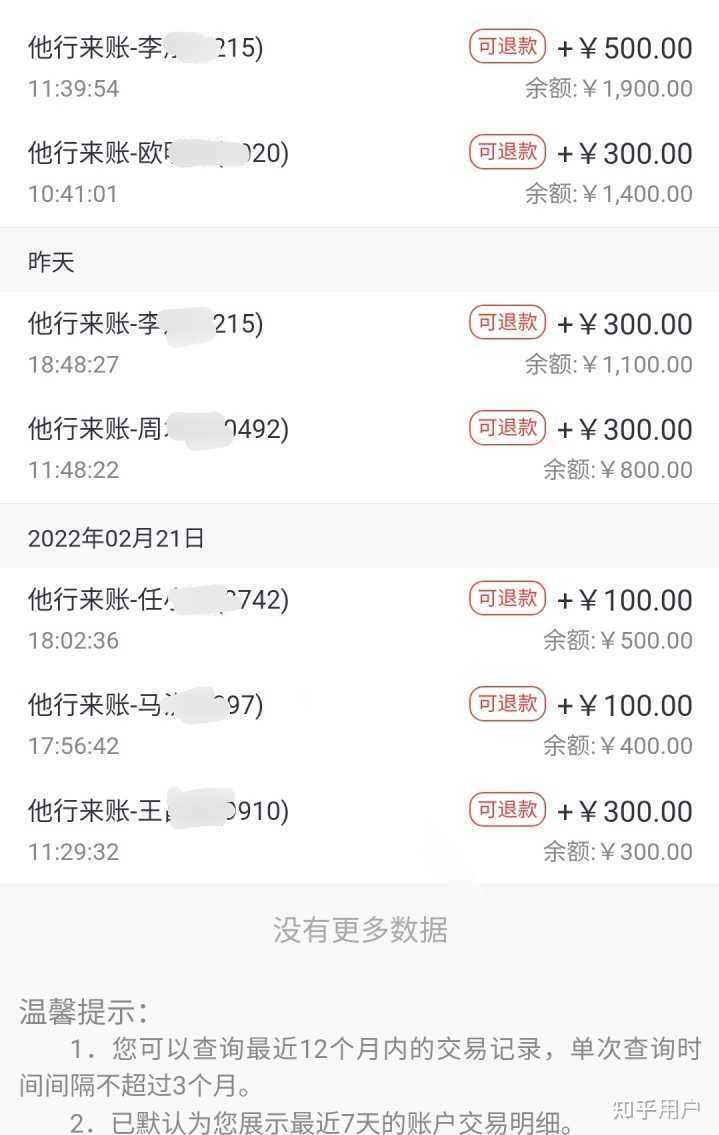
Task: View the 11:29:32 transfer from 王
Action: click(x=250, y=830)
